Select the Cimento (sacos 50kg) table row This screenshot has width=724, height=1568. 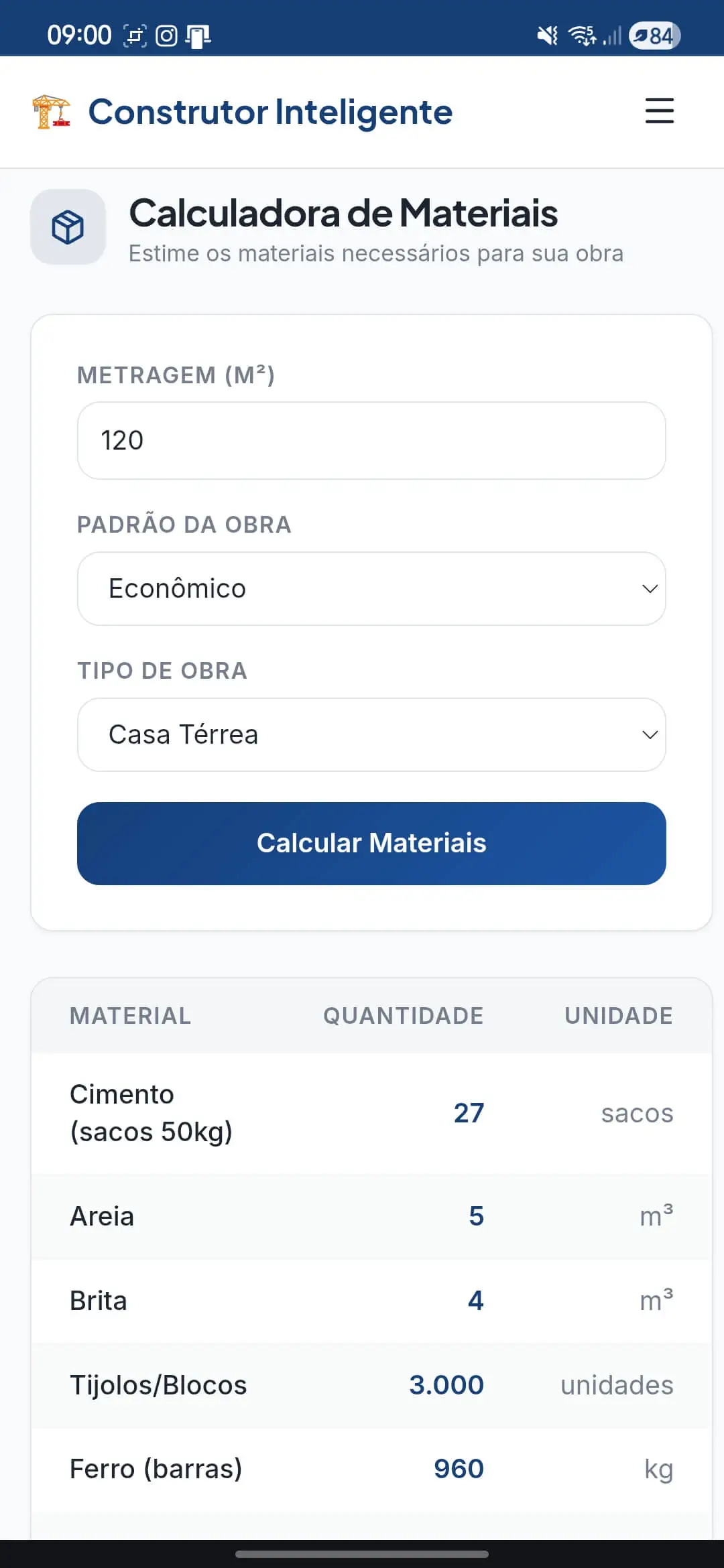pyautogui.click(x=371, y=1112)
